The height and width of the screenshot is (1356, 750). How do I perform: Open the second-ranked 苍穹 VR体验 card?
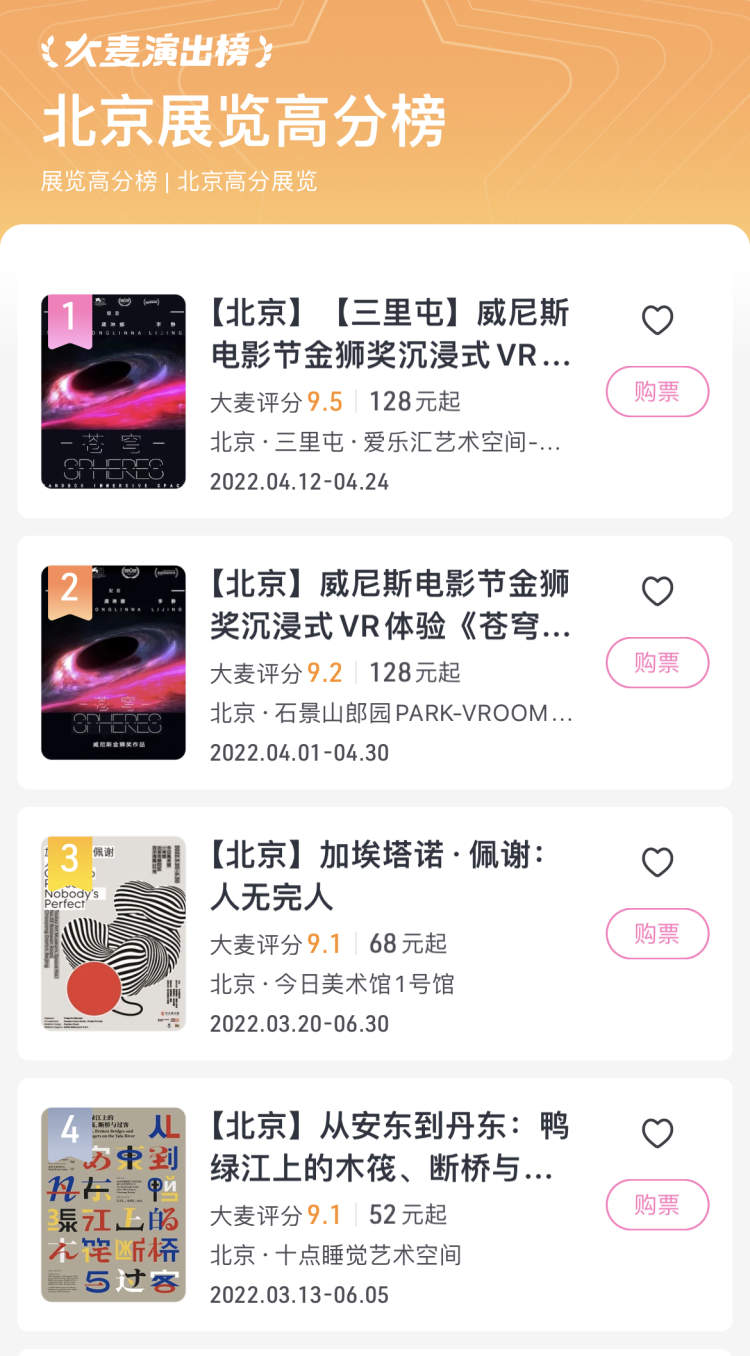pyautogui.click(x=375, y=663)
